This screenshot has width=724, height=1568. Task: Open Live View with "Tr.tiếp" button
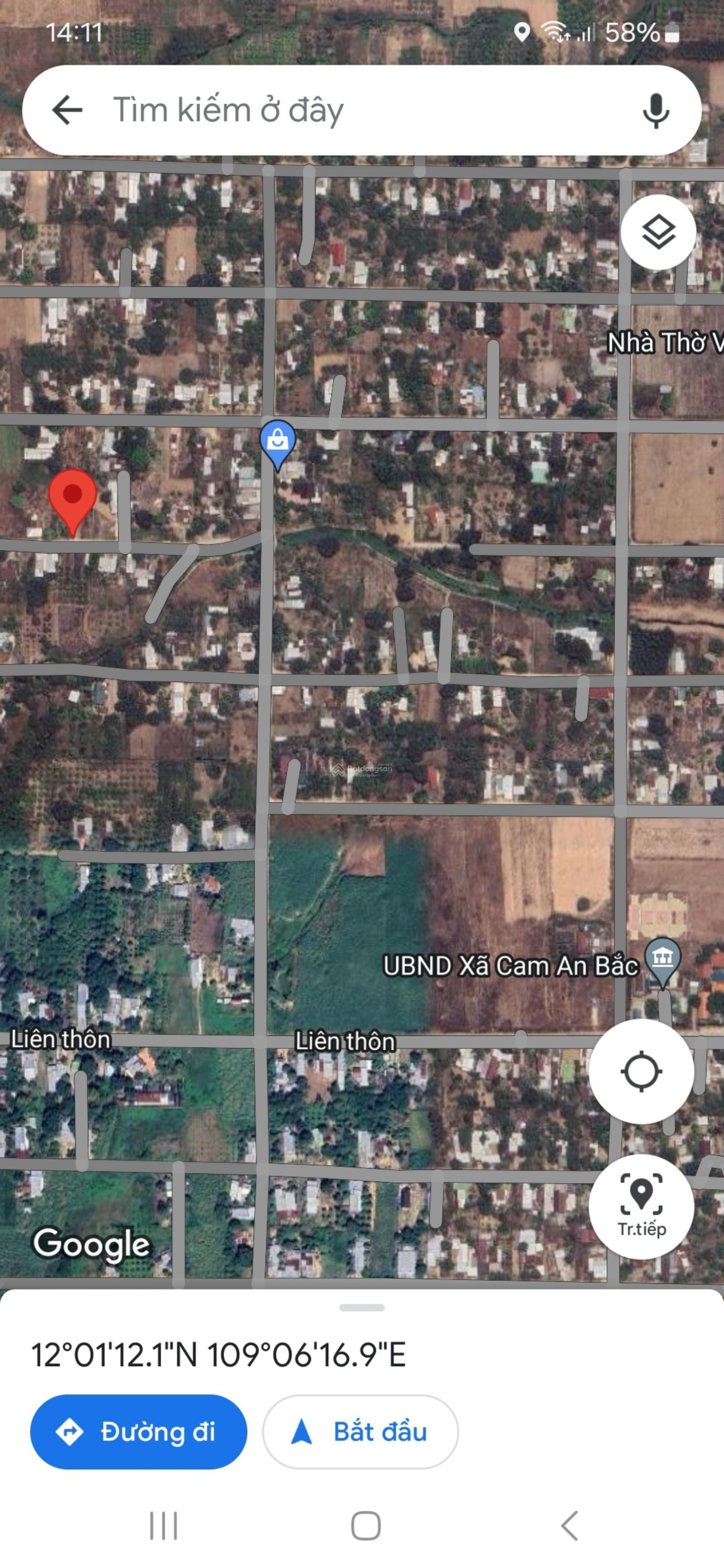point(641,1206)
